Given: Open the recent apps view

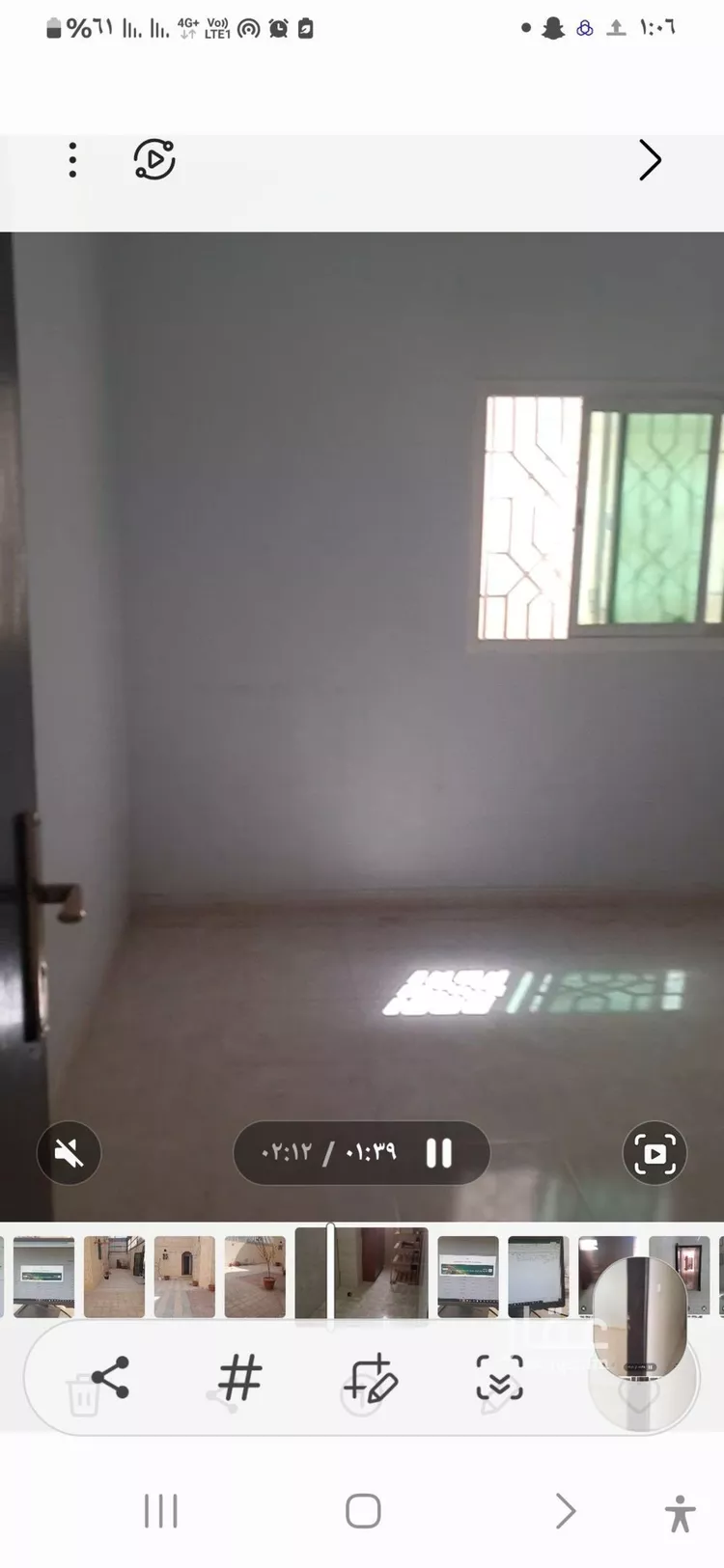Looking at the screenshot, I should click(161, 1511).
